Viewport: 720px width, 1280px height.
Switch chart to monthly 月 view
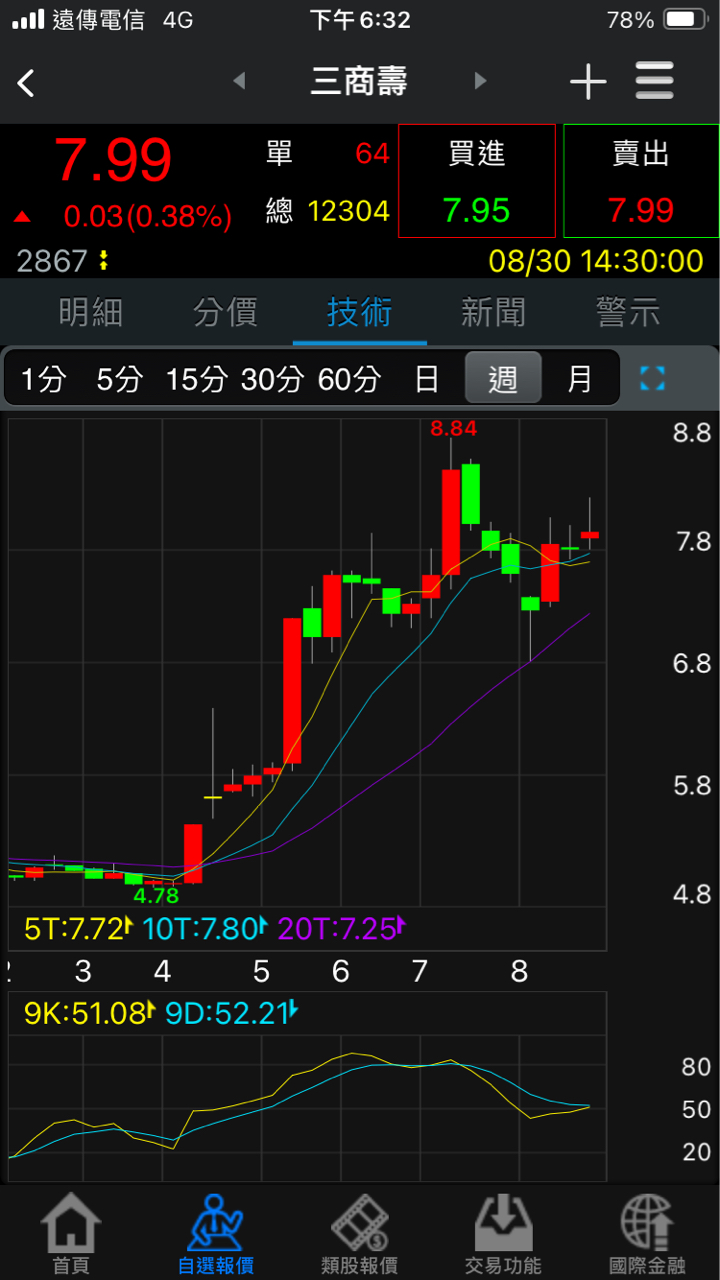coord(580,379)
